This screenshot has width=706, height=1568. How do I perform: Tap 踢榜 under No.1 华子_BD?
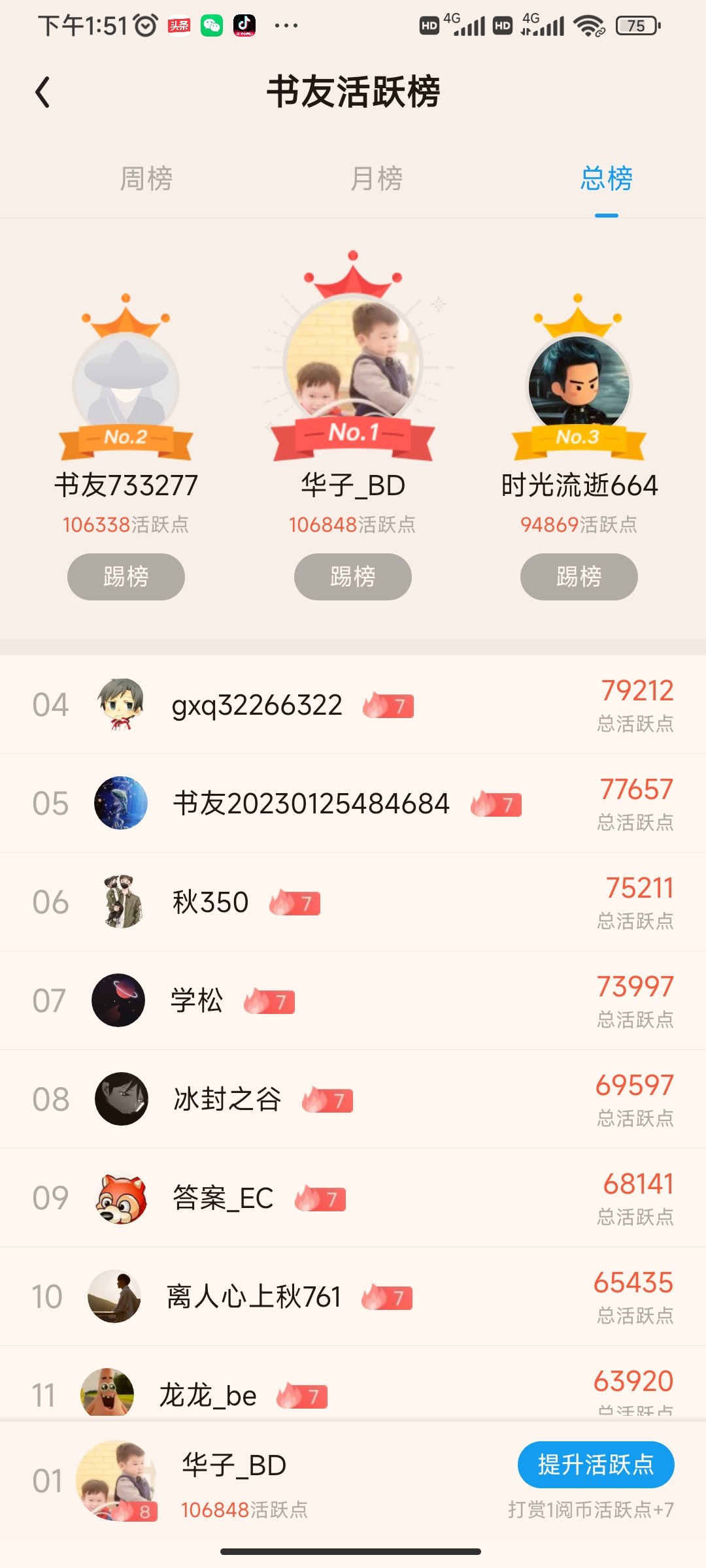[352, 577]
